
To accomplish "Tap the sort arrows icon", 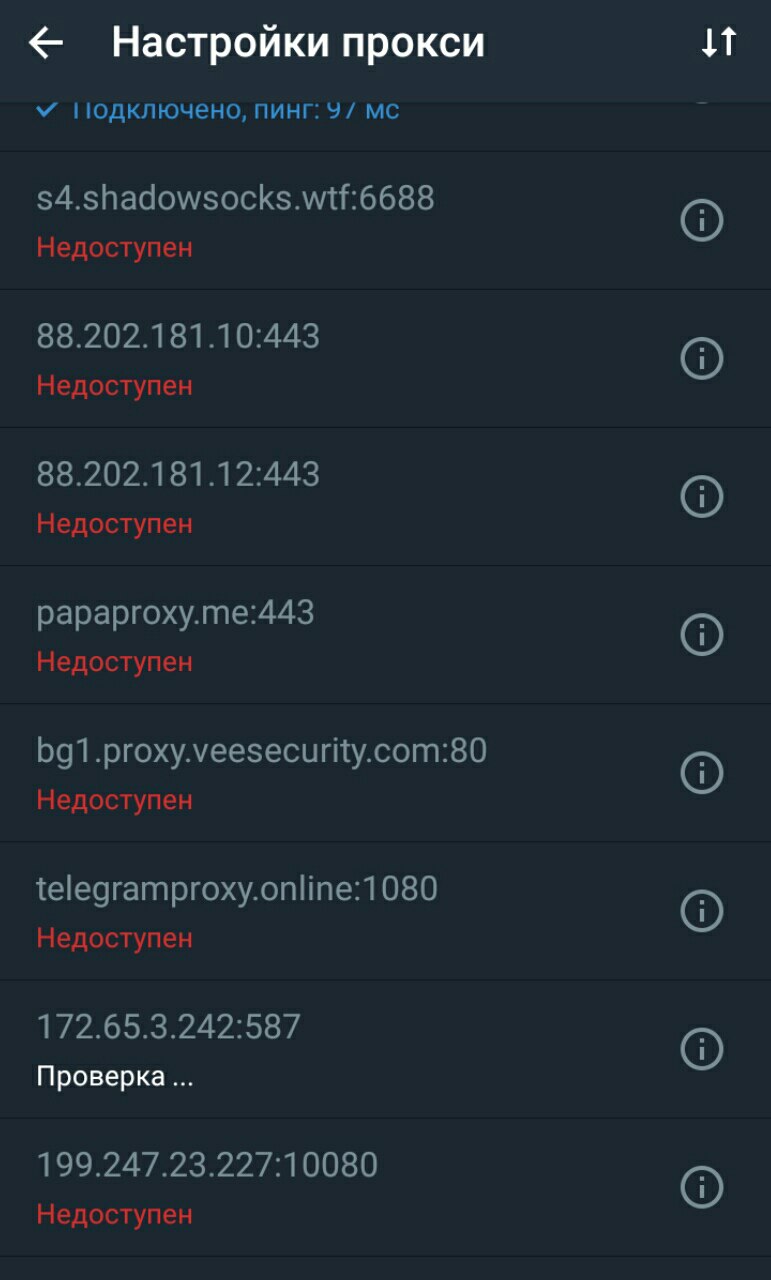I will [718, 43].
